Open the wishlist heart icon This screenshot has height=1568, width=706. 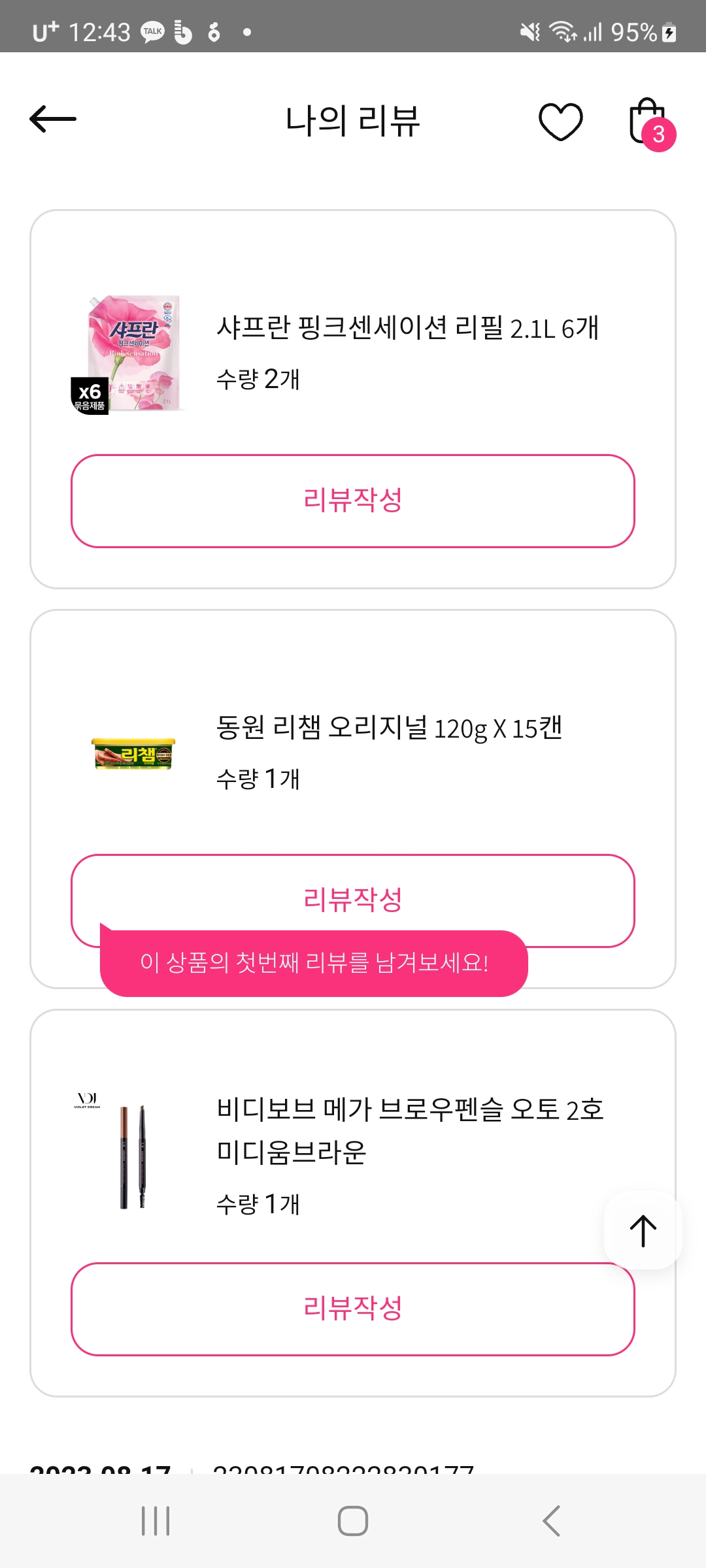560,122
